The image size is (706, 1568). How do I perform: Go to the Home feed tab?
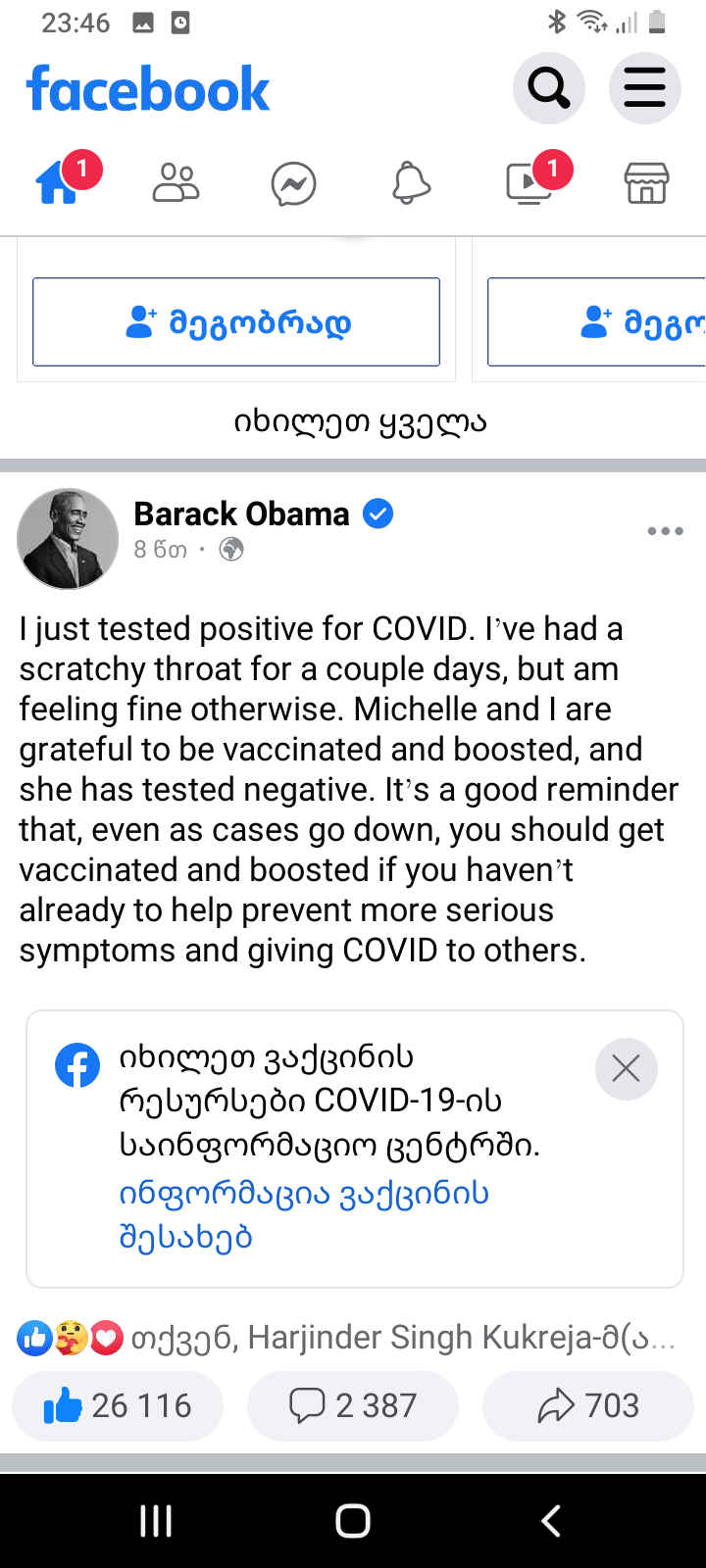(59, 183)
